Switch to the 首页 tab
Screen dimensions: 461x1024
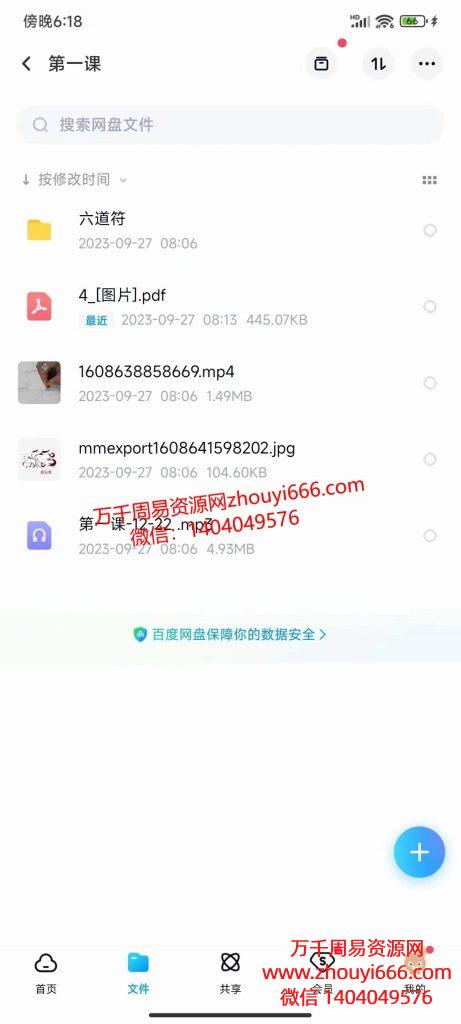click(x=46, y=973)
